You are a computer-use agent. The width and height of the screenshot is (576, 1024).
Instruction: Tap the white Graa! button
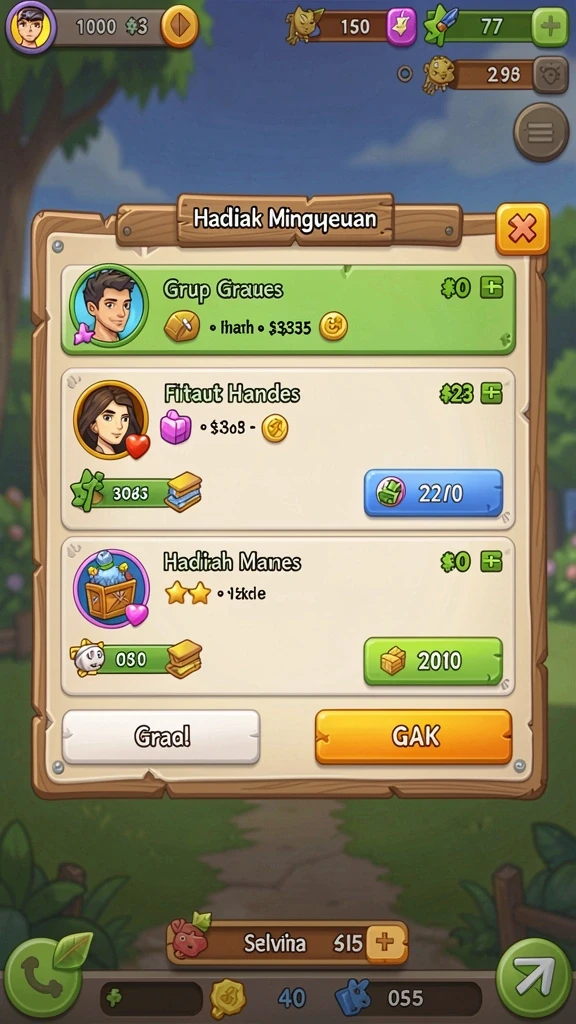tap(161, 737)
